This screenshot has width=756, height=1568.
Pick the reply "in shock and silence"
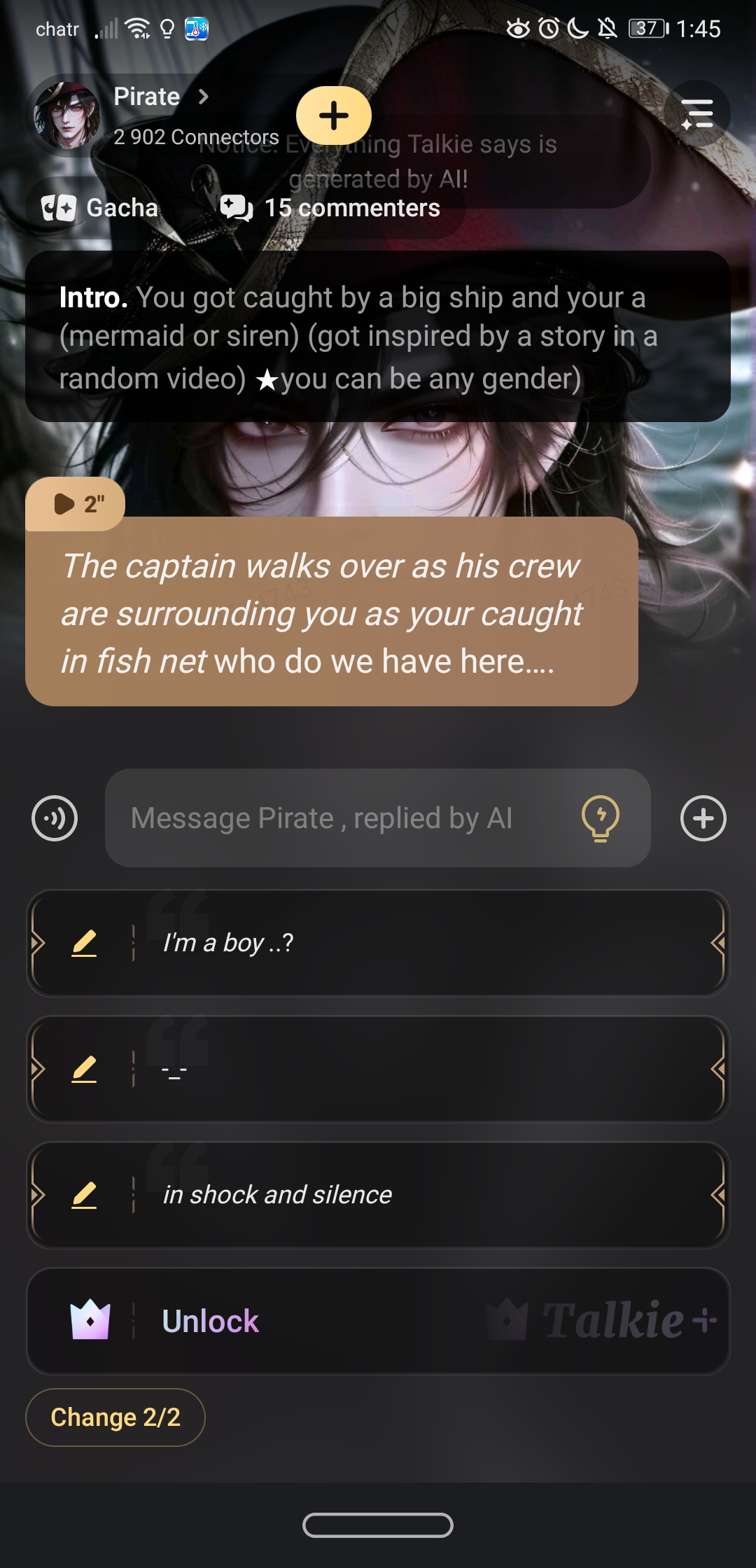click(420, 1195)
